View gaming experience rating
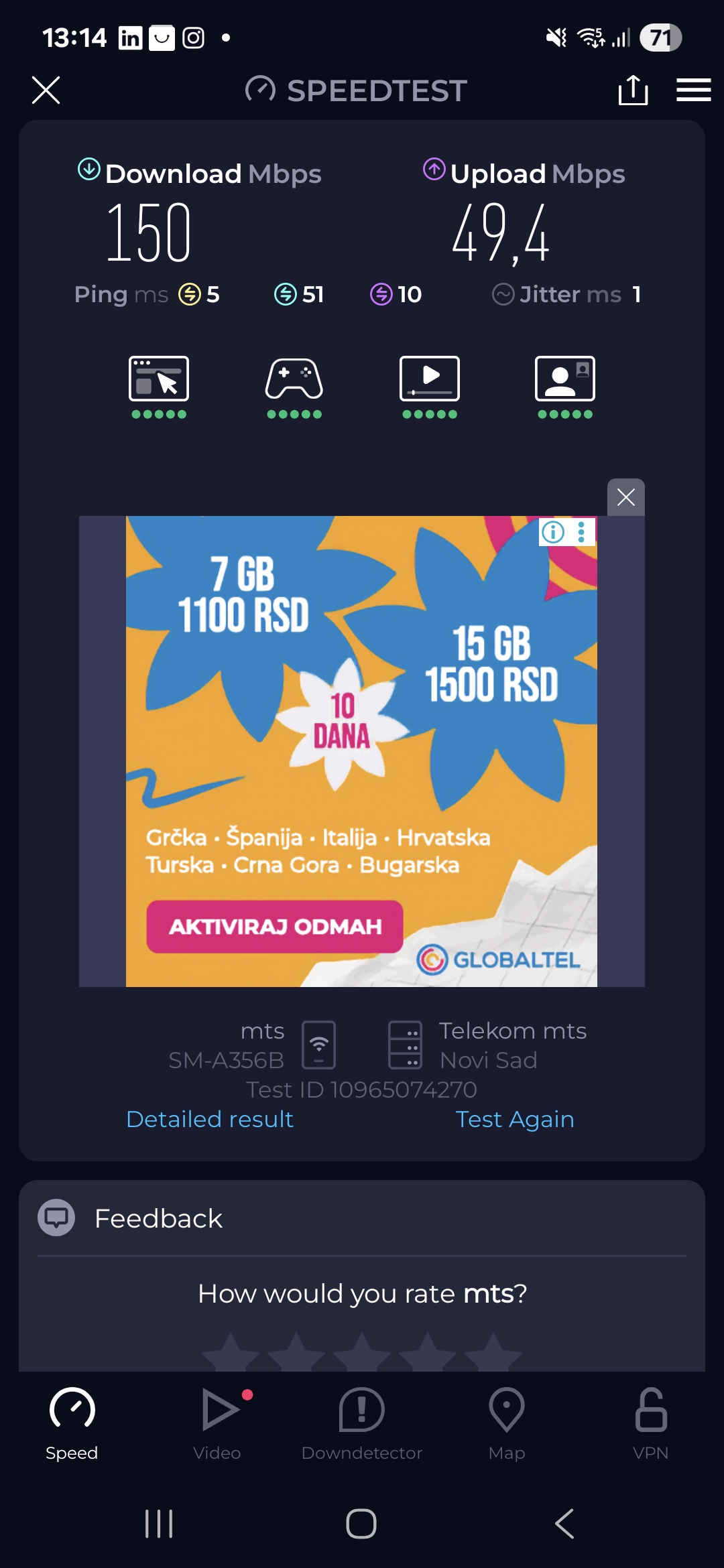The width and height of the screenshot is (724, 1568). pos(294,387)
